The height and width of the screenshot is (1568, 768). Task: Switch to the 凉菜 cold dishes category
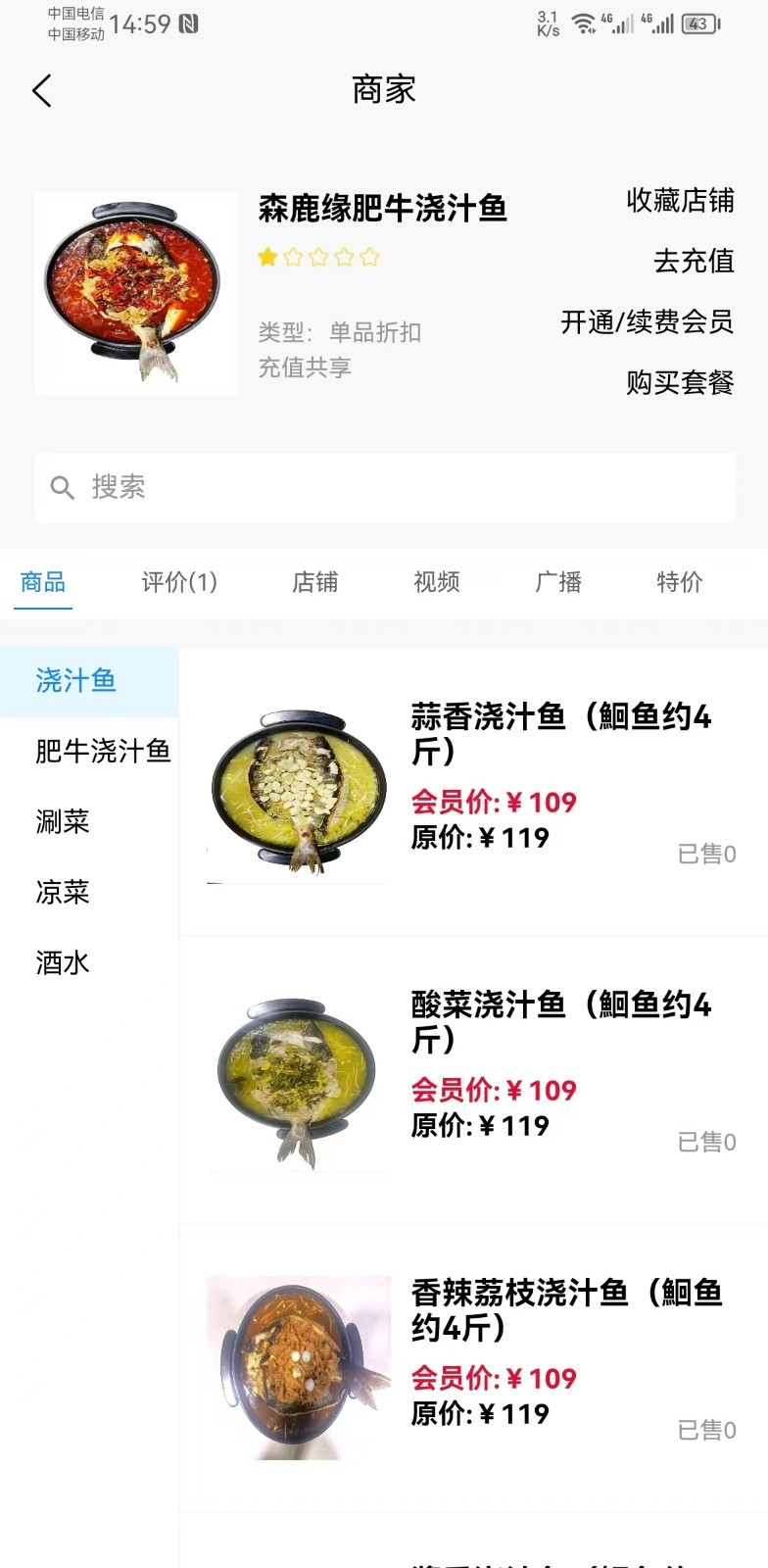click(x=62, y=893)
